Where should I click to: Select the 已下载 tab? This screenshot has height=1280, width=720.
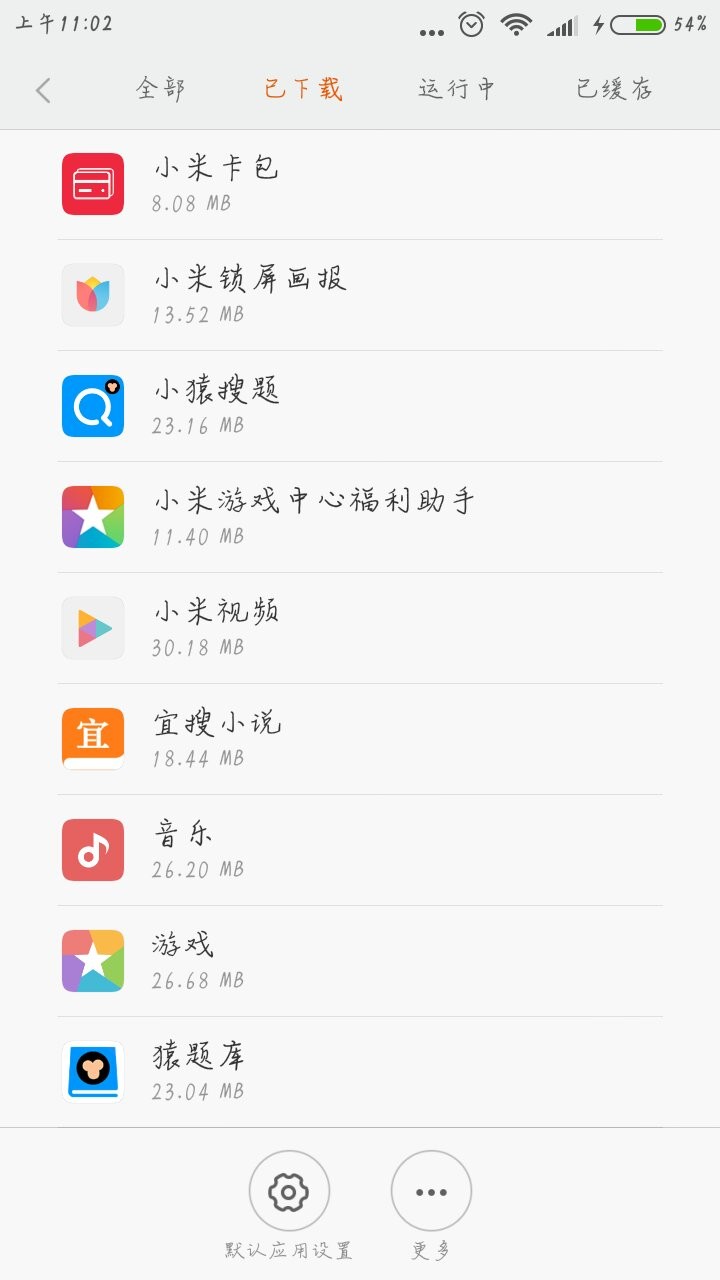303,89
